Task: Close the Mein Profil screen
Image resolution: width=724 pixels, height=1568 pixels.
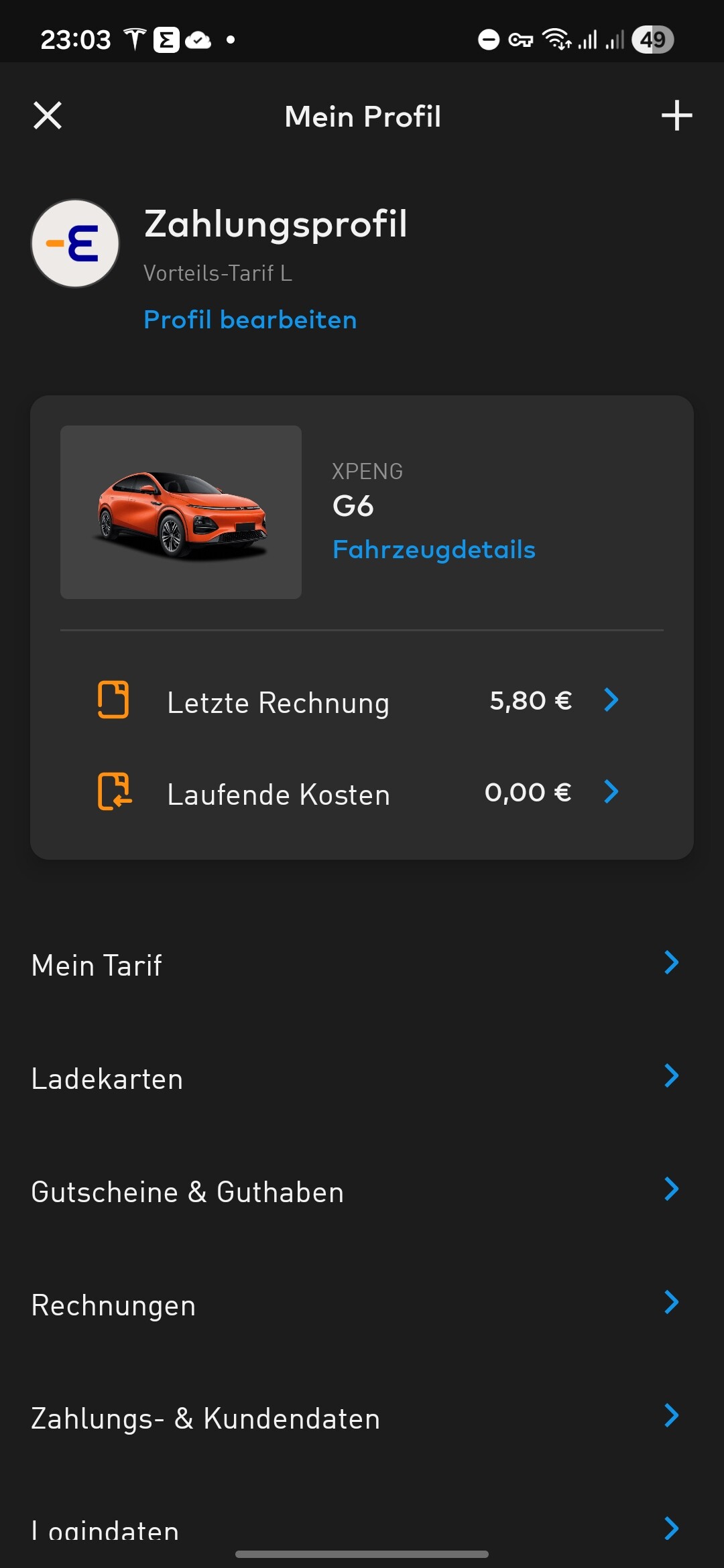Action: tap(48, 116)
